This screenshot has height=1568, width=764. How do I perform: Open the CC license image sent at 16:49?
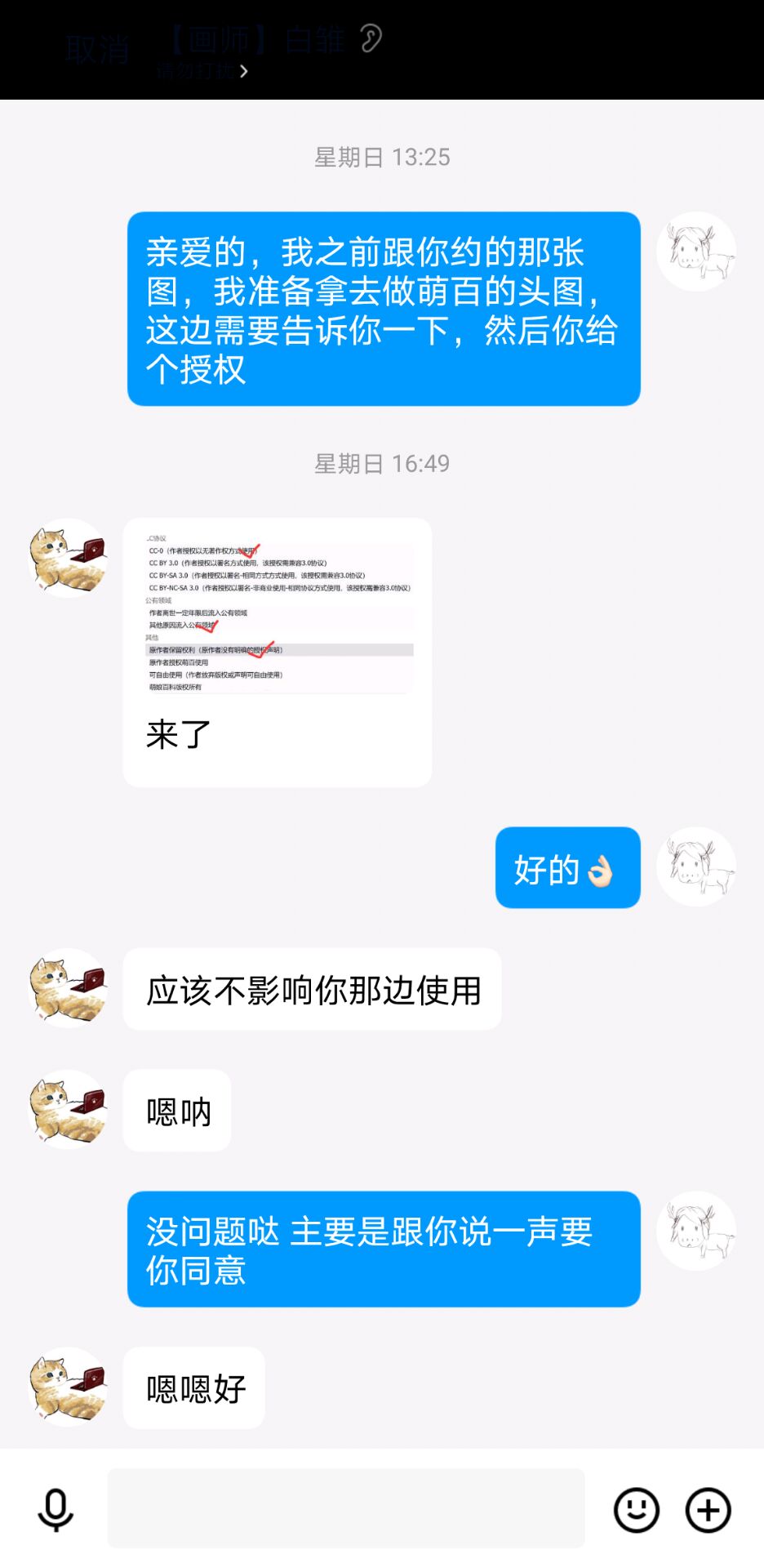point(279,612)
